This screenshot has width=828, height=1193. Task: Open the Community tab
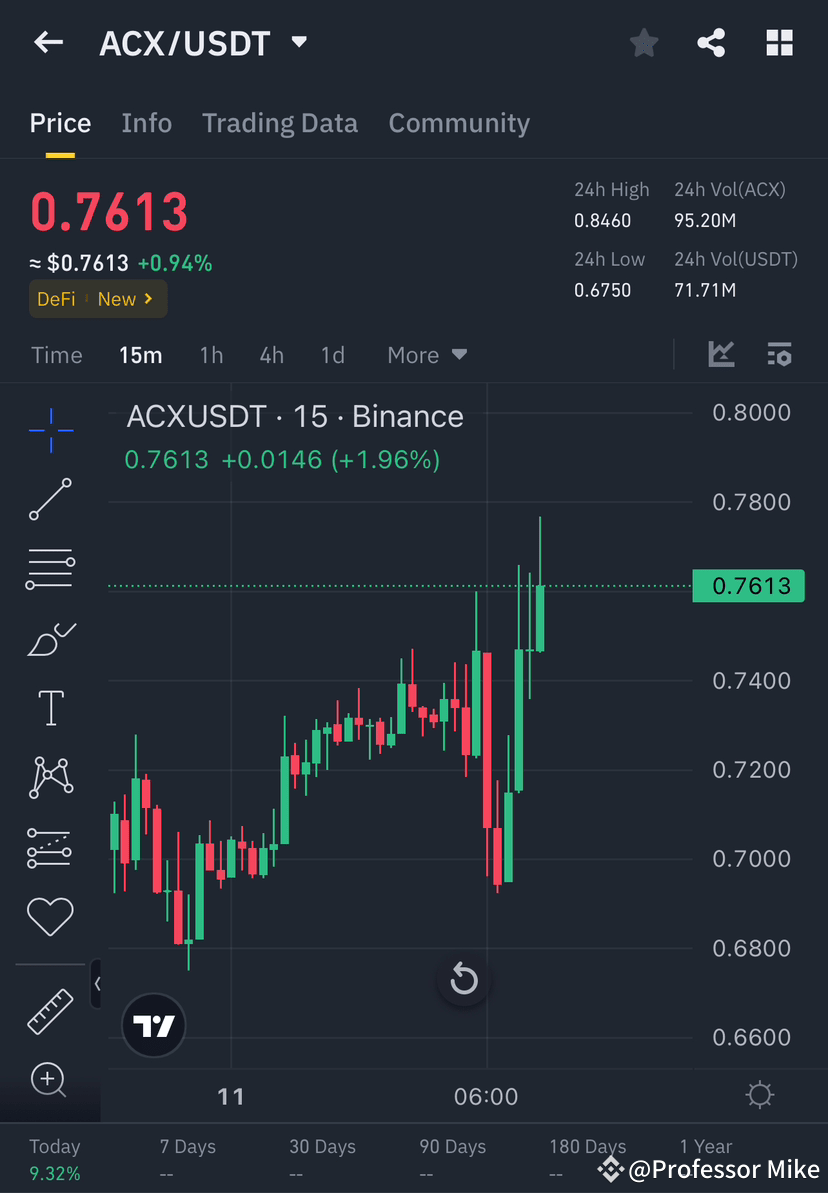coord(459,122)
